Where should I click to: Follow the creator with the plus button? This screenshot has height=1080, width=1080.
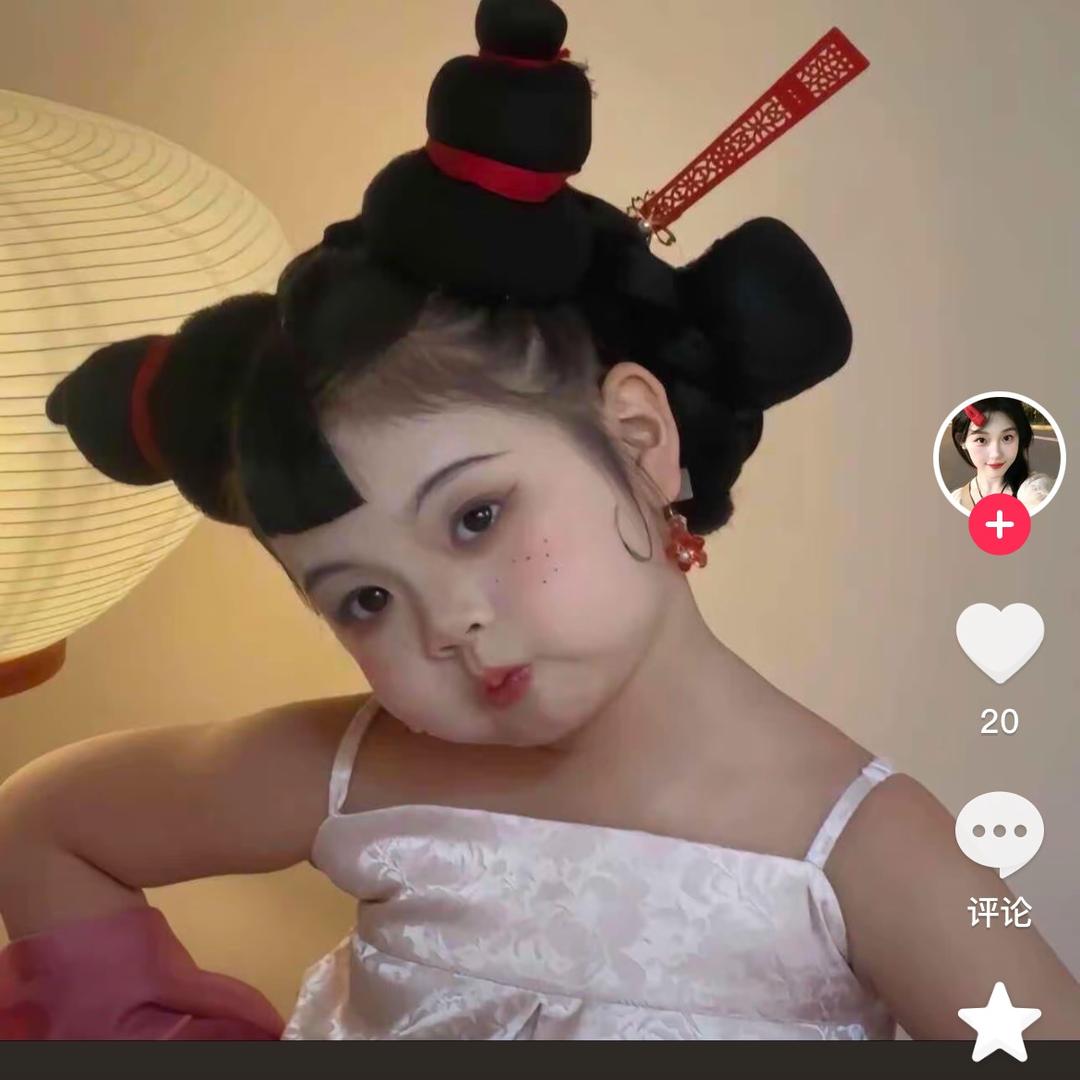pyautogui.click(x=999, y=525)
